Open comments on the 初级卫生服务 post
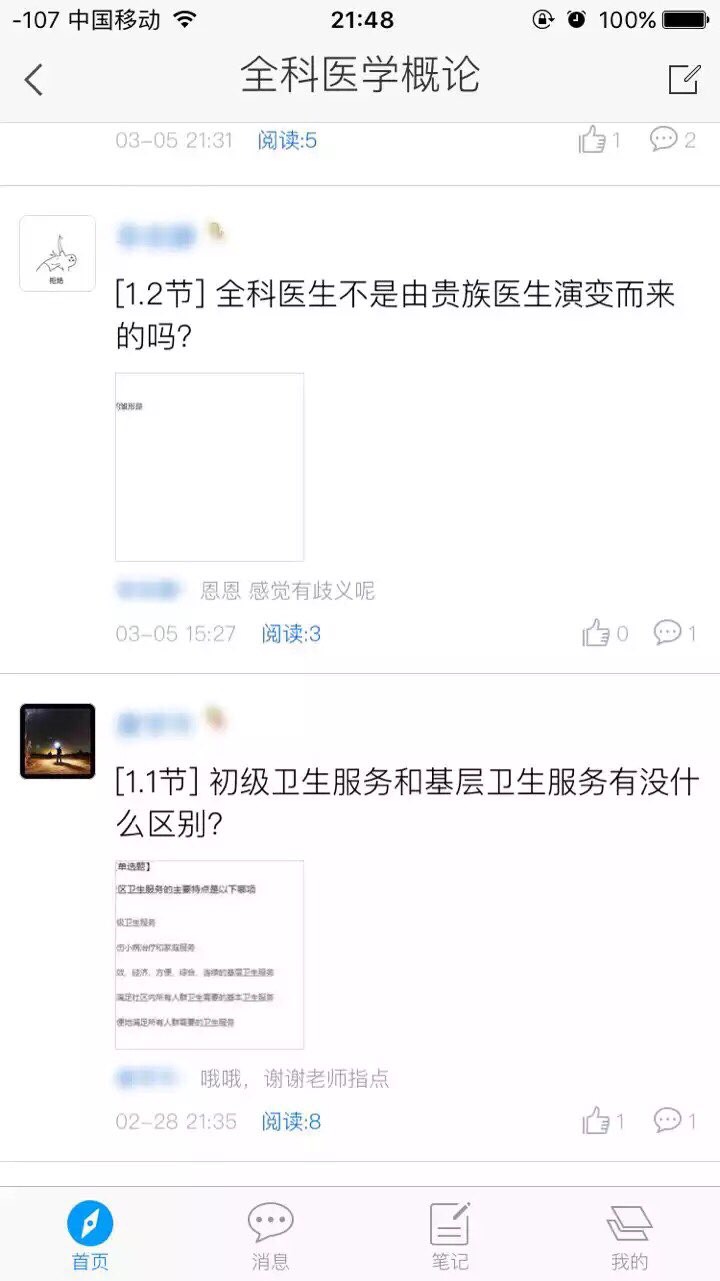The image size is (720, 1281). (668, 1121)
